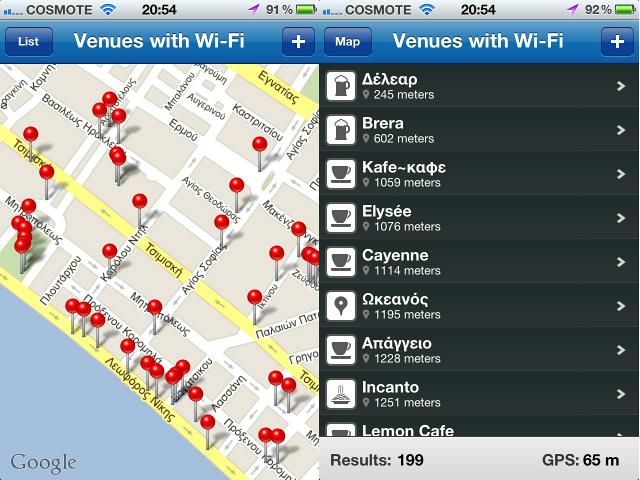
Task: Select the Απάγγειο row
Action: click(480, 350)
